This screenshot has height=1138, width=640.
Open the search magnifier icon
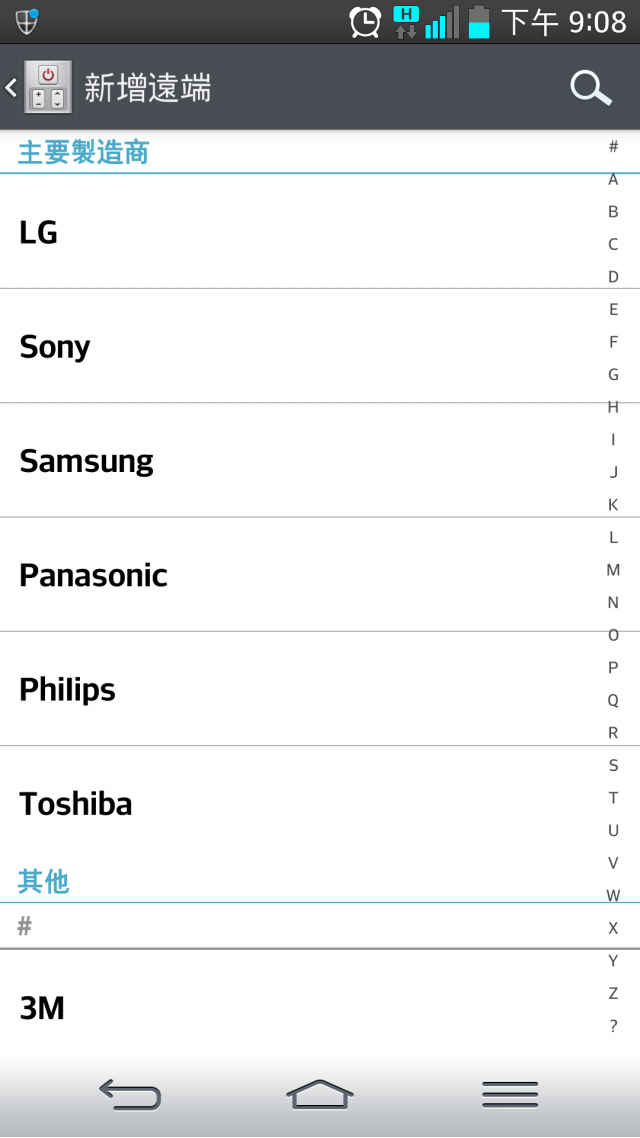[x=591, y=88]
